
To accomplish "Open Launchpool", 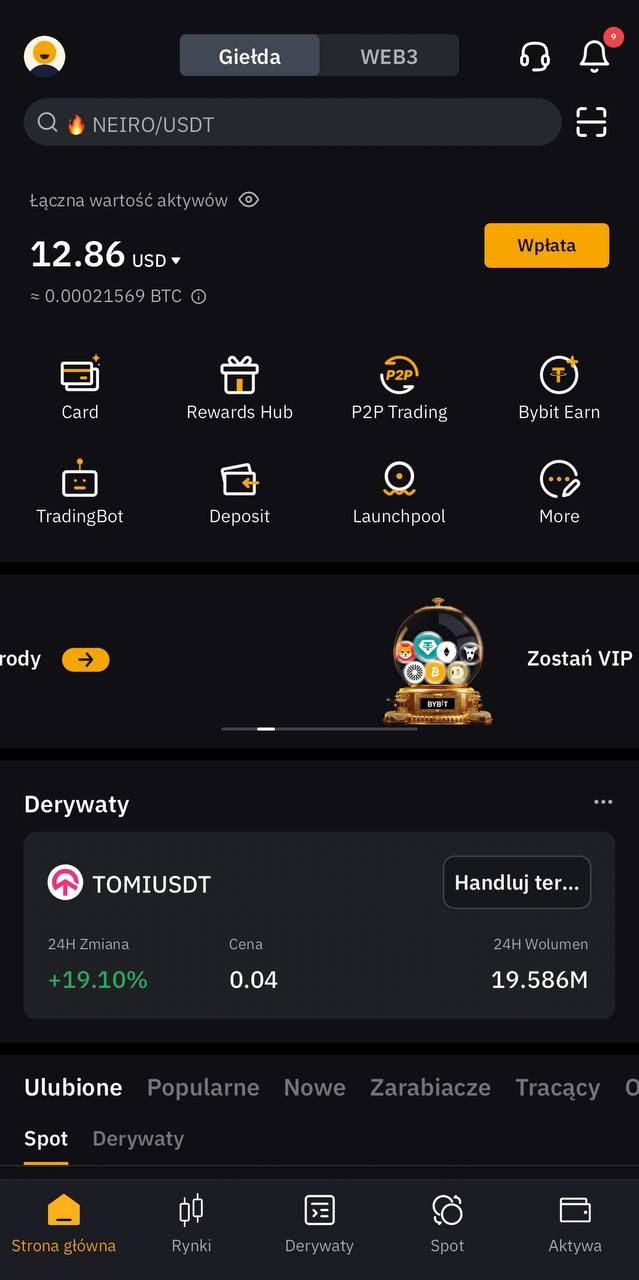I will (x=399, y=492).
